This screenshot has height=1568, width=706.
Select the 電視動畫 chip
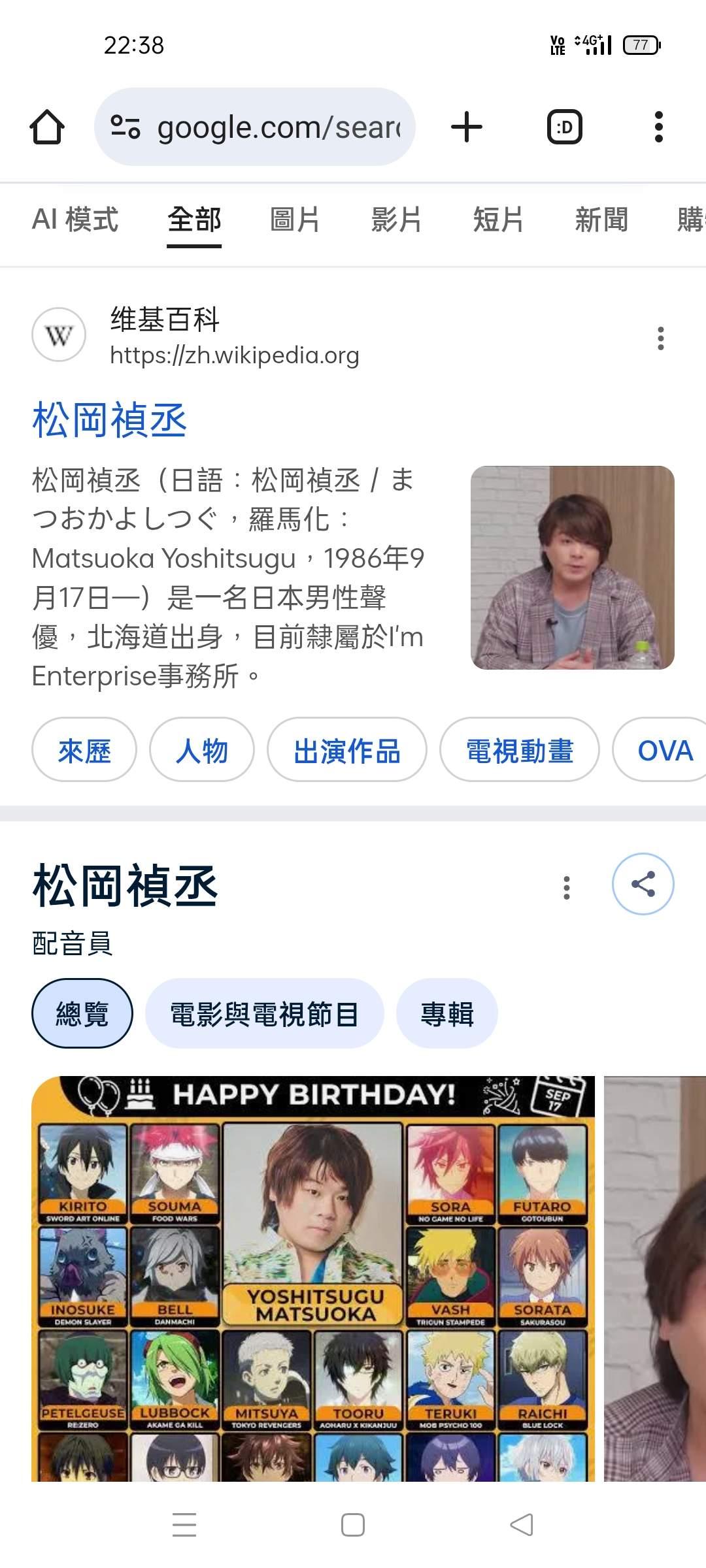click(x=519, y=750)
